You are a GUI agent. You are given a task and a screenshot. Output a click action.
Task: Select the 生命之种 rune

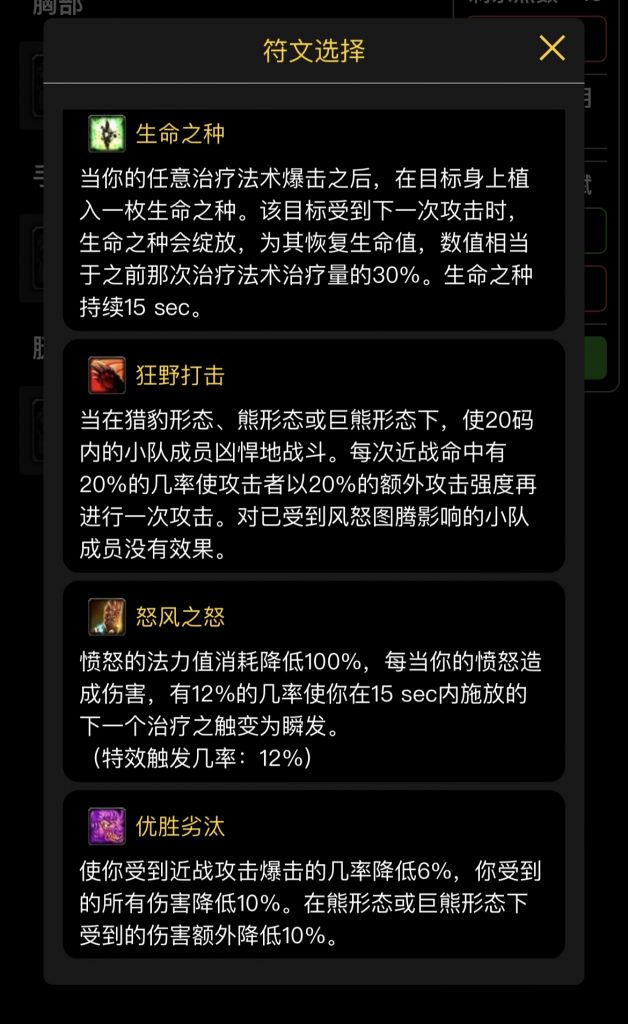314,220
